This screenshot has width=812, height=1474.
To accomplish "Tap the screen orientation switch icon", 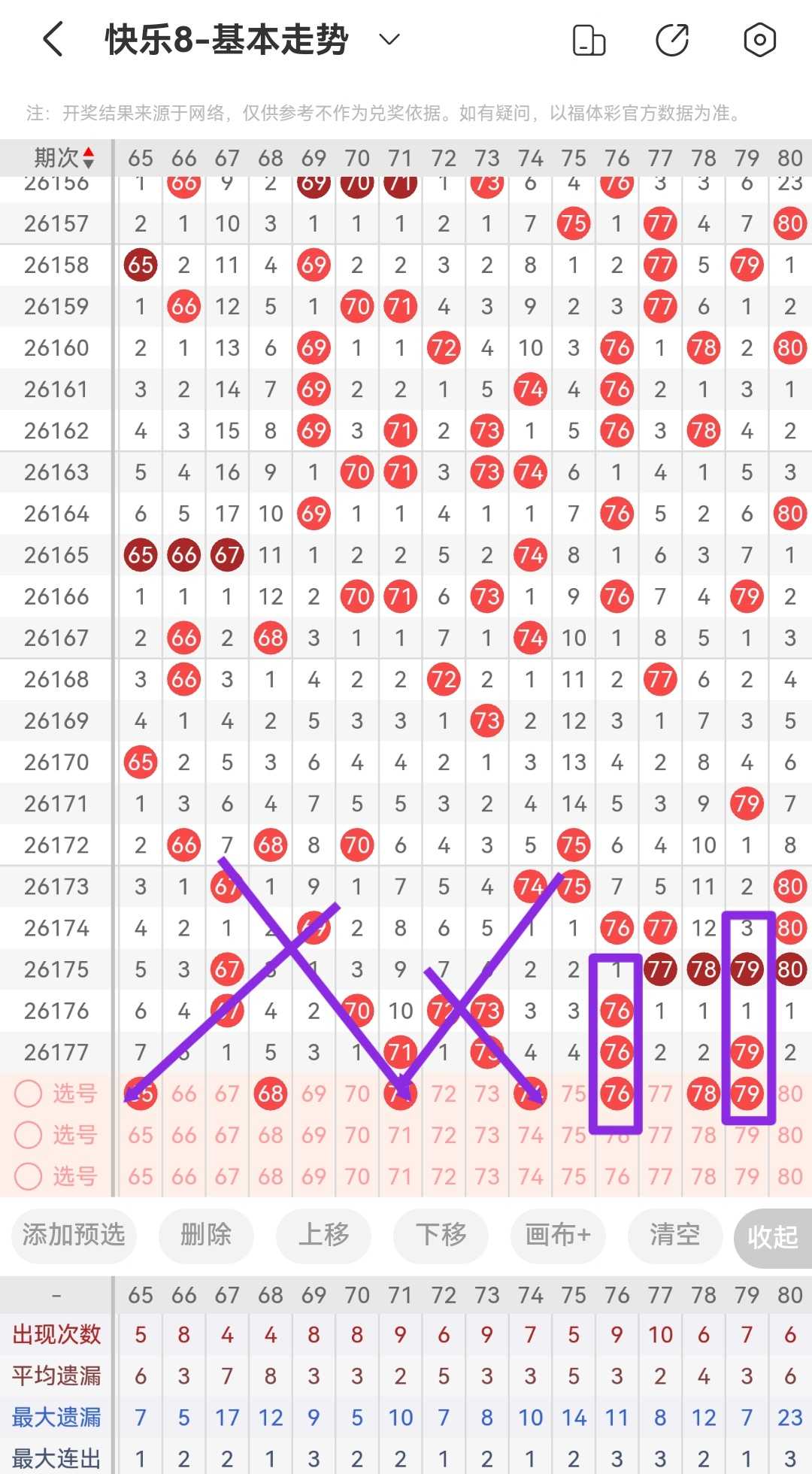I will [x=589, y=40].
